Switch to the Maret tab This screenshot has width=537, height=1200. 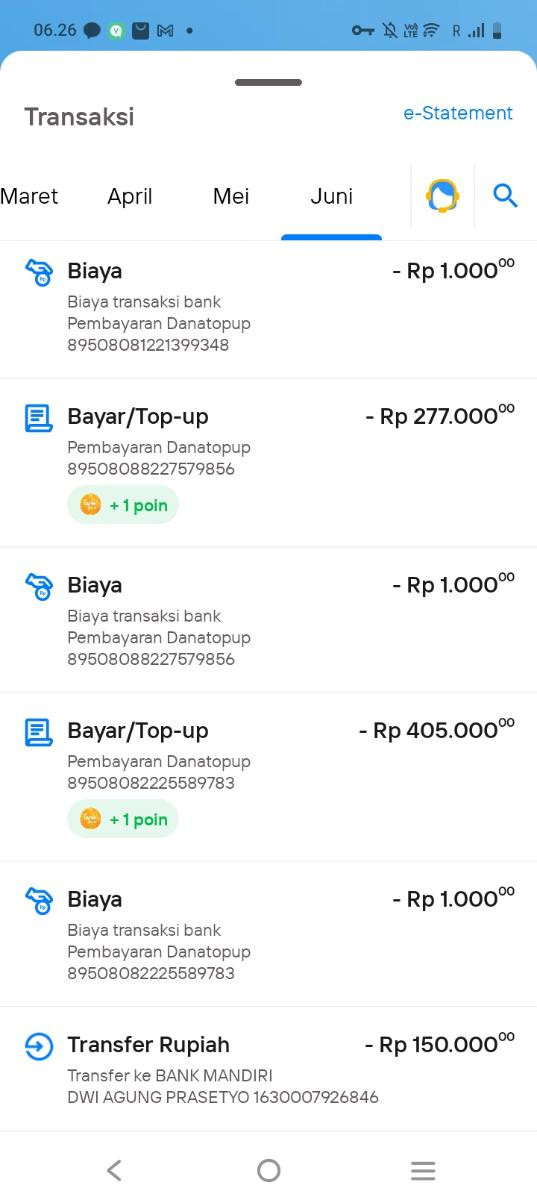coord(29,196)
